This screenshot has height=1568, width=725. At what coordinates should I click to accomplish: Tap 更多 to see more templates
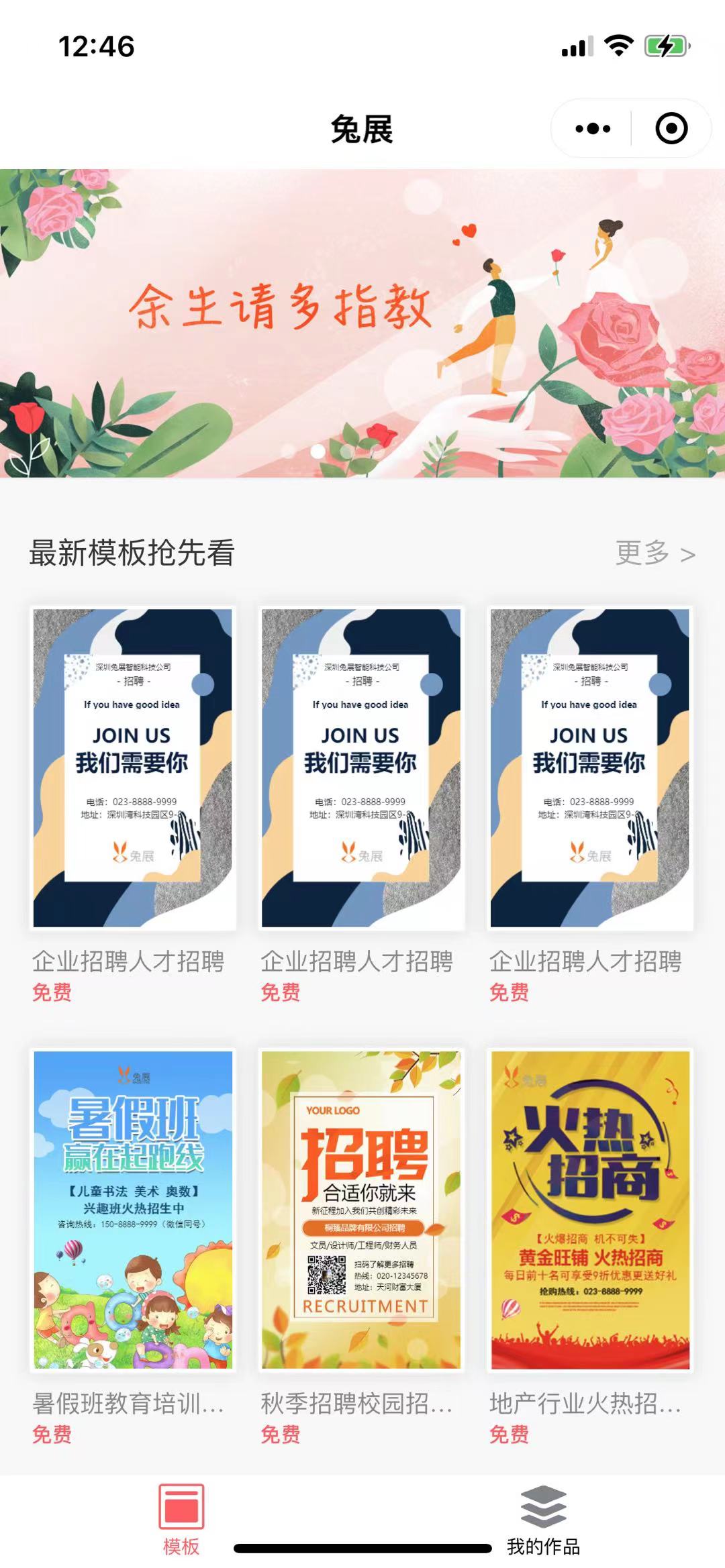click(655, 553)
